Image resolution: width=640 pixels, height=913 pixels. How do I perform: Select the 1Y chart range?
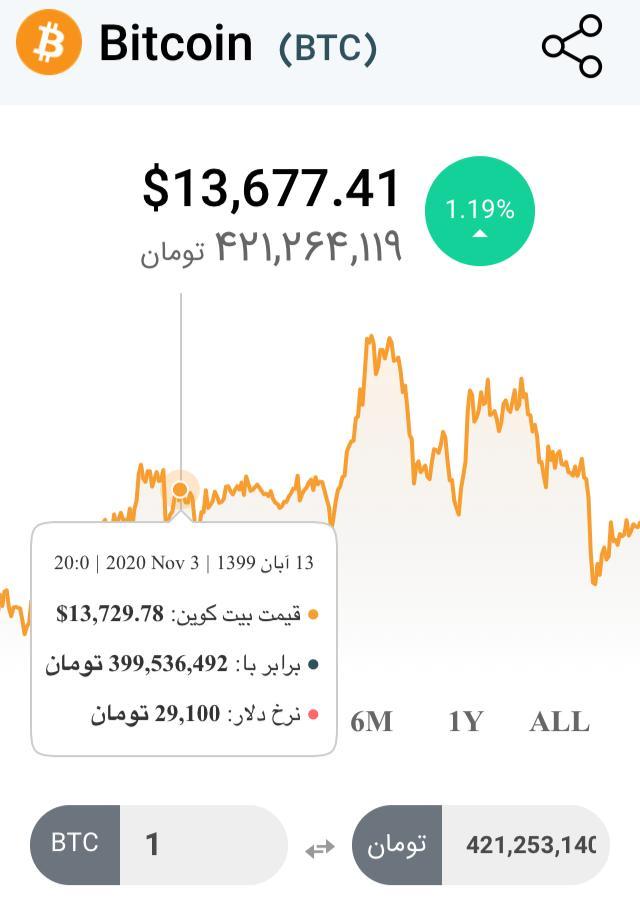465,721
